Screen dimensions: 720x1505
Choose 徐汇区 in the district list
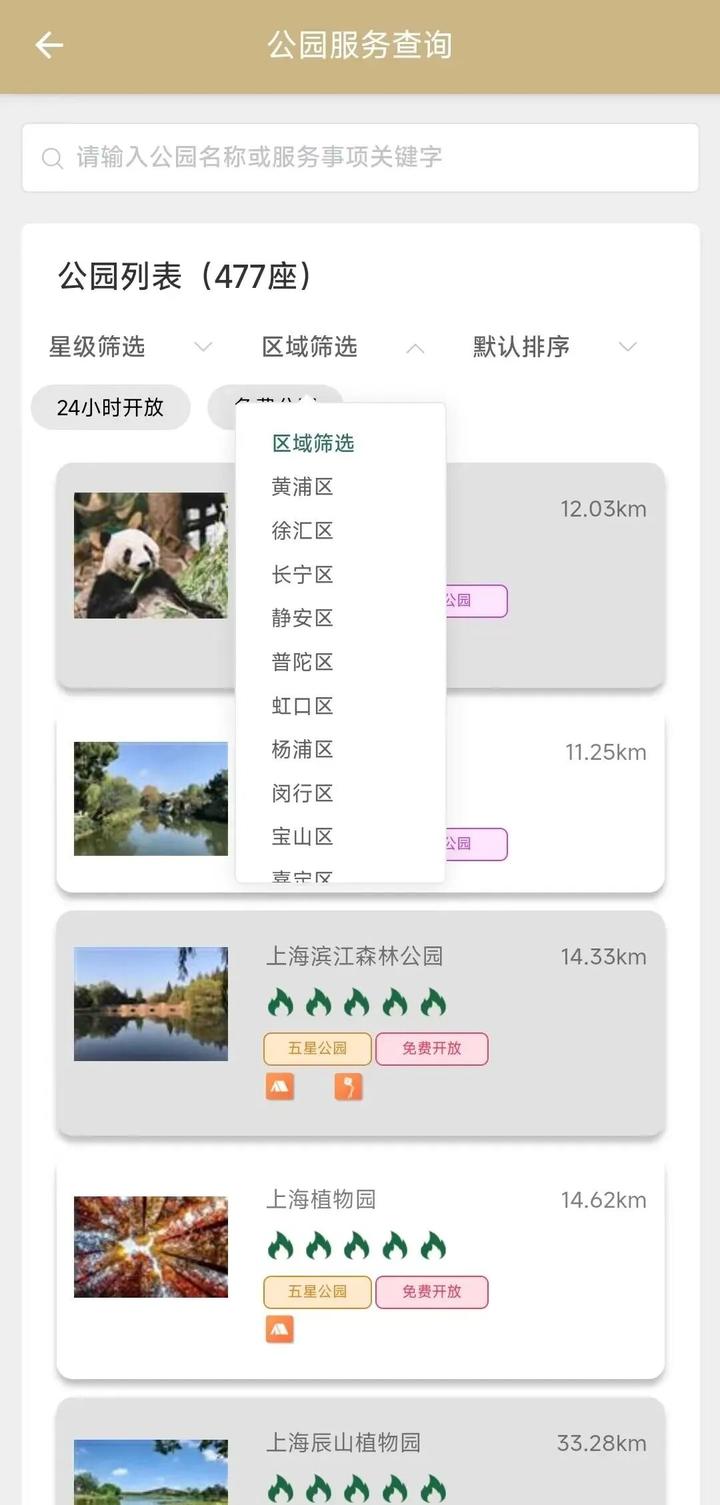(x=302, y=531)
